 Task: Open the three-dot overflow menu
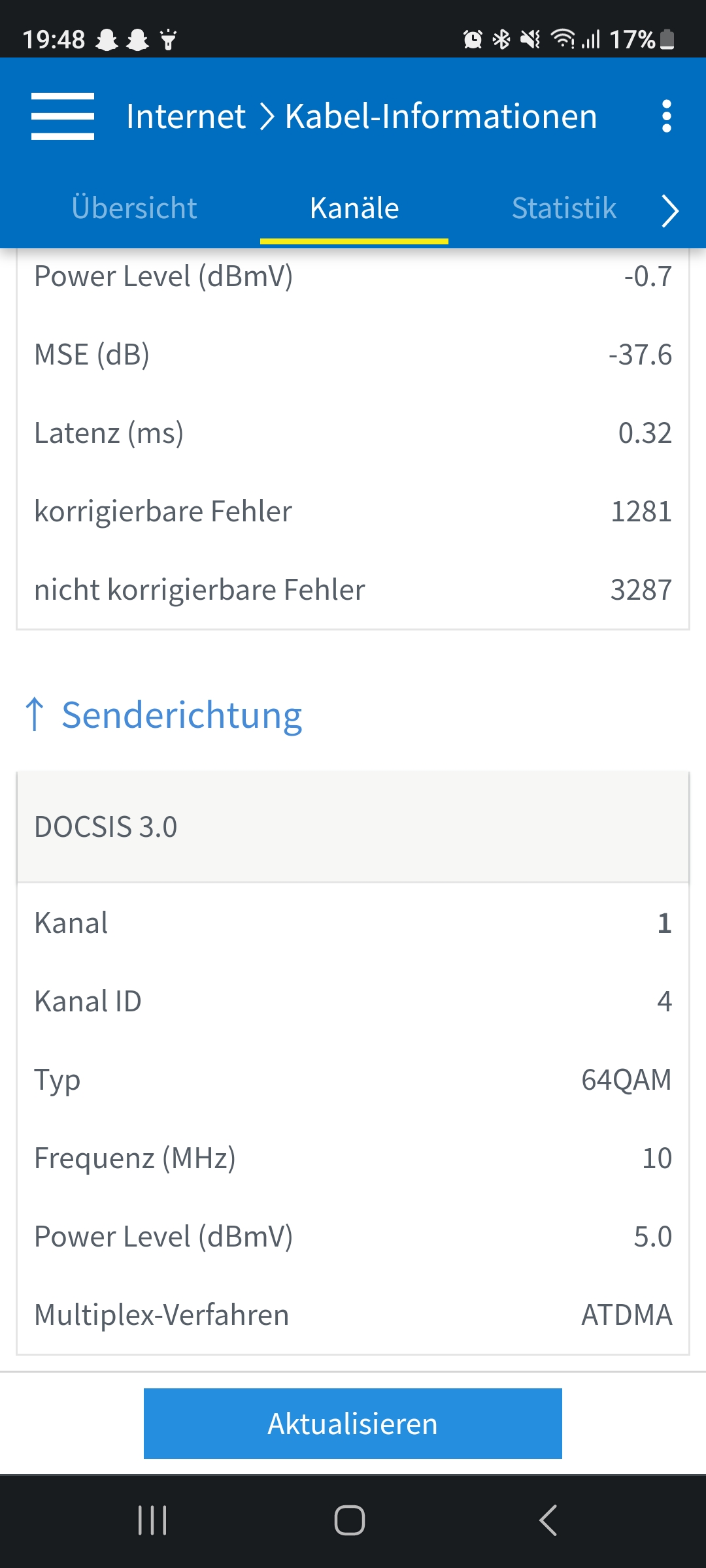(666, 116)
